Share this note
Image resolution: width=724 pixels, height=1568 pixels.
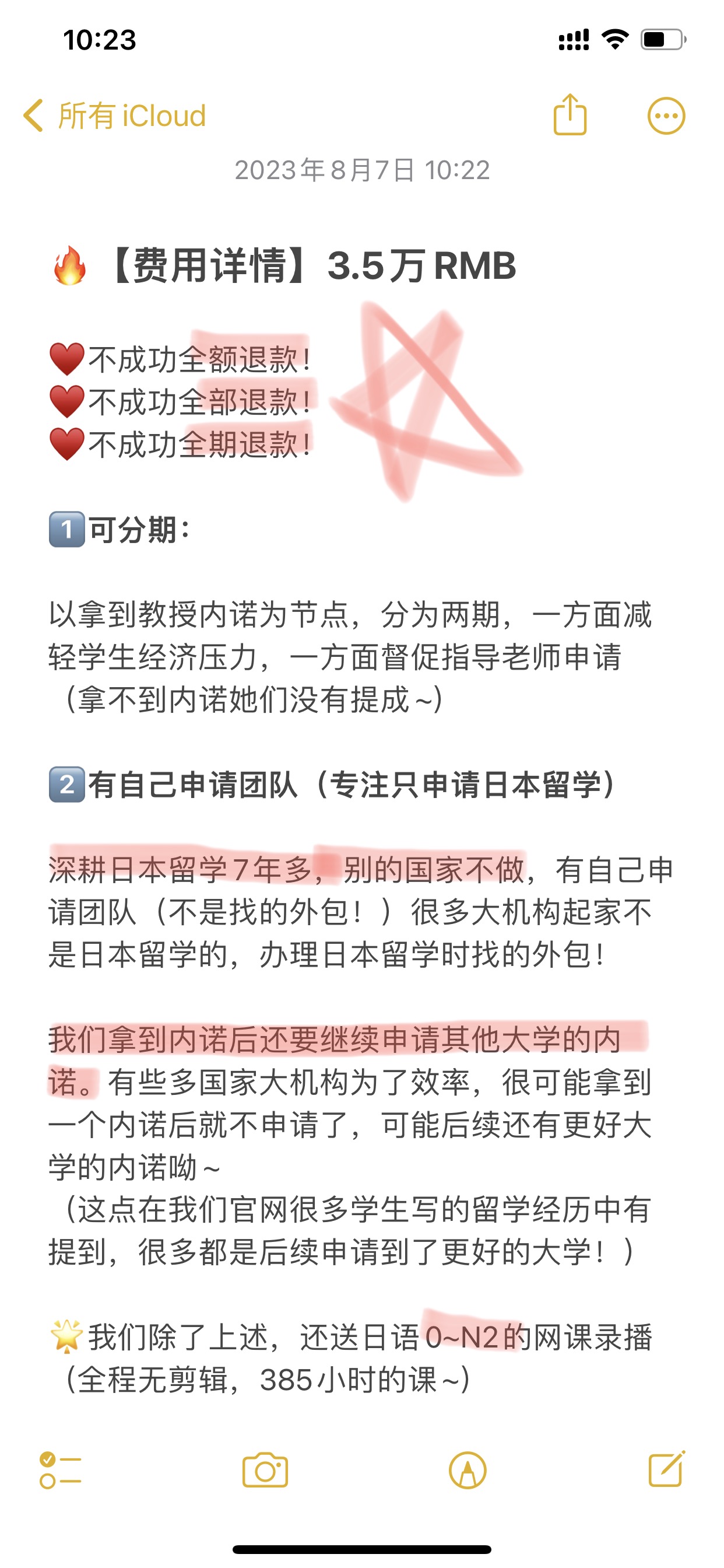point(570,114)
